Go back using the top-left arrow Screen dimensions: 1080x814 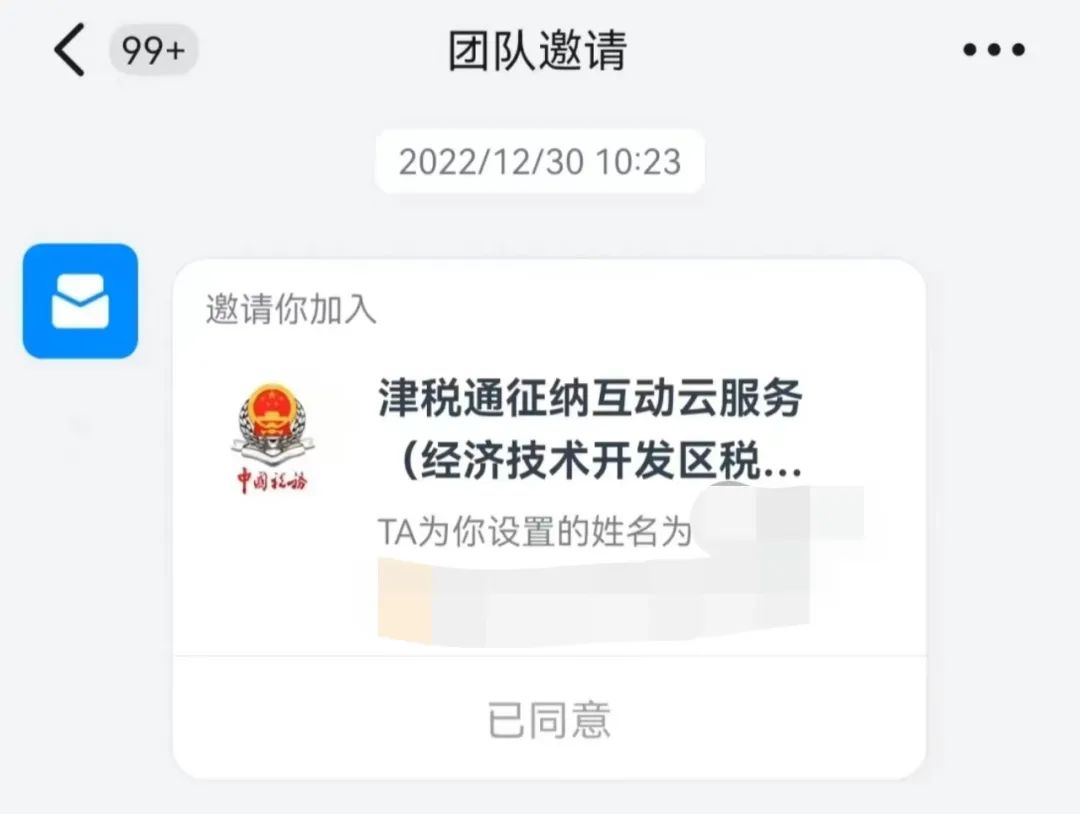(70, 51)
